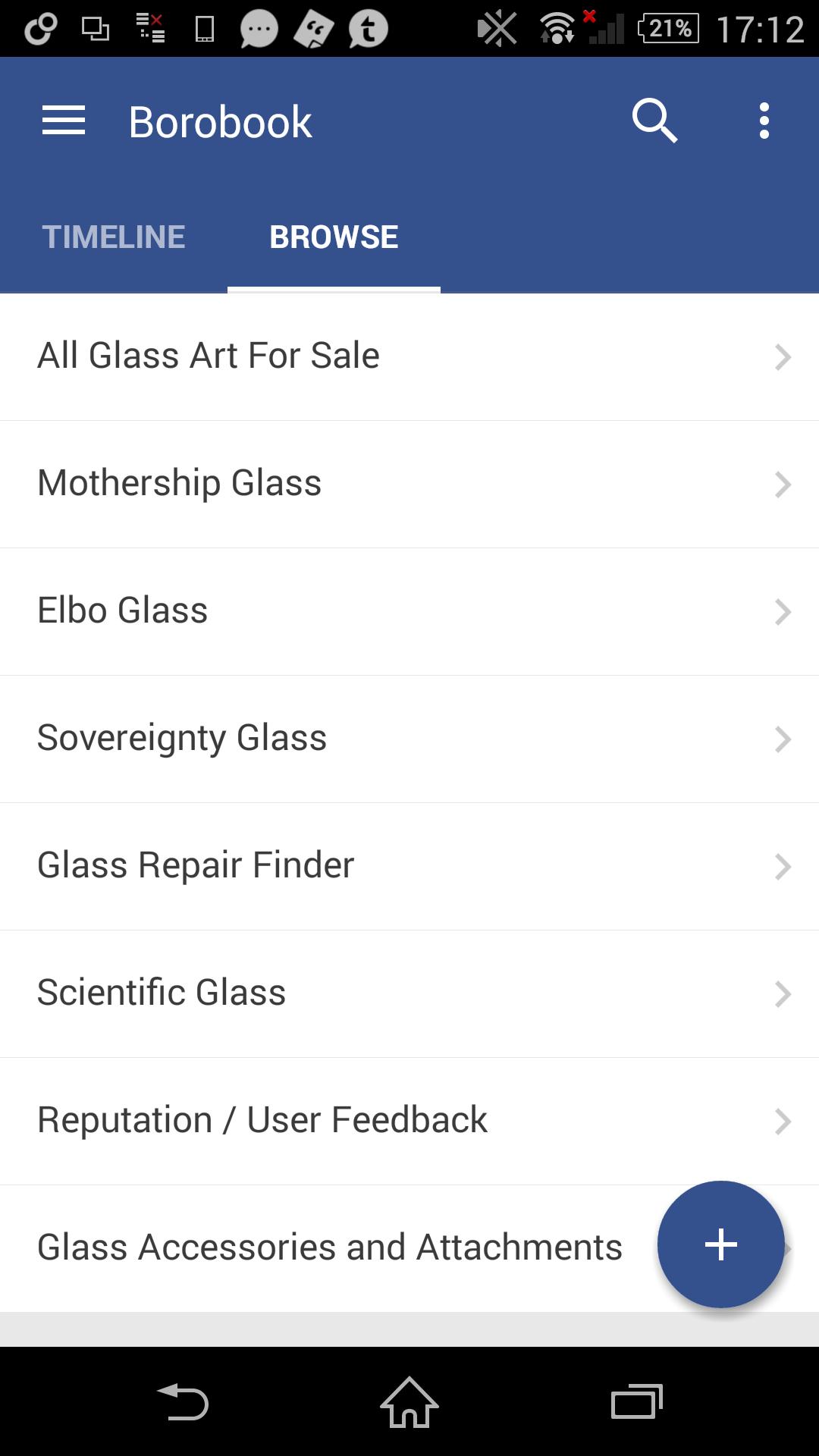Viewport: 819px width, 1456px height.
Task: Open the Elbo Glass category
Action: [409, 611]
